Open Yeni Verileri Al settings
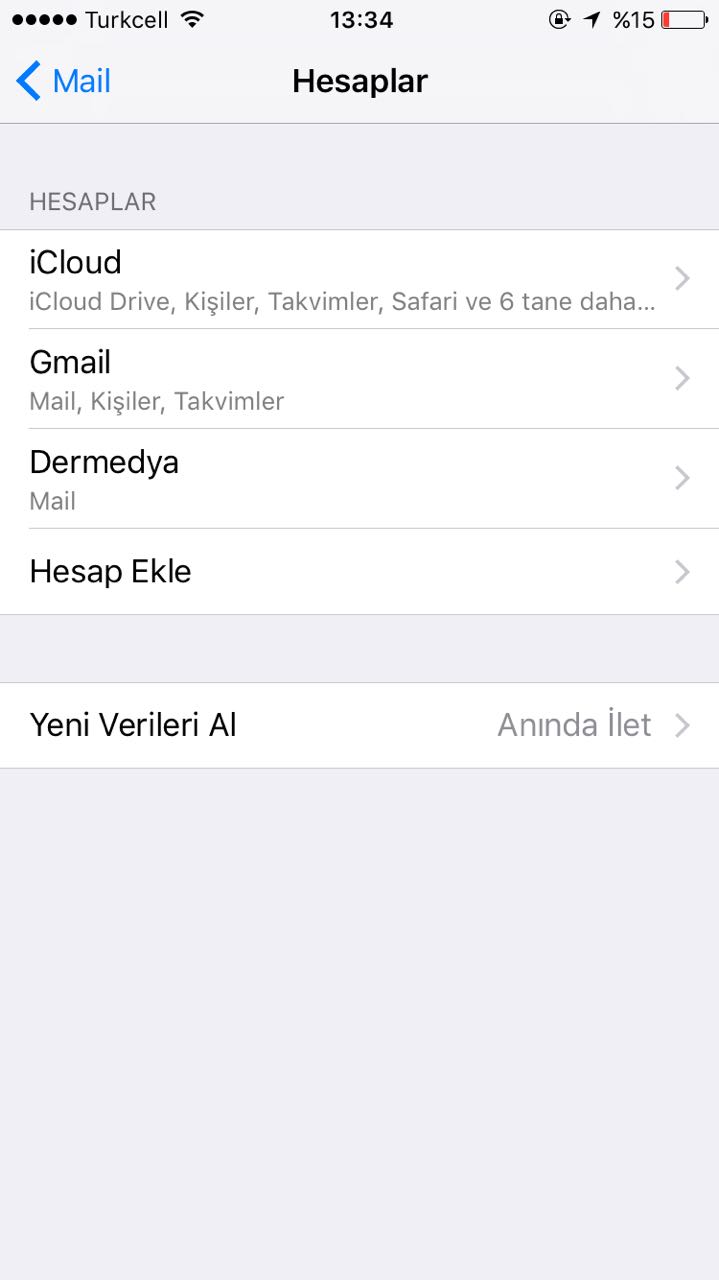The image size is (719, 1280). (x=359, y=725)
